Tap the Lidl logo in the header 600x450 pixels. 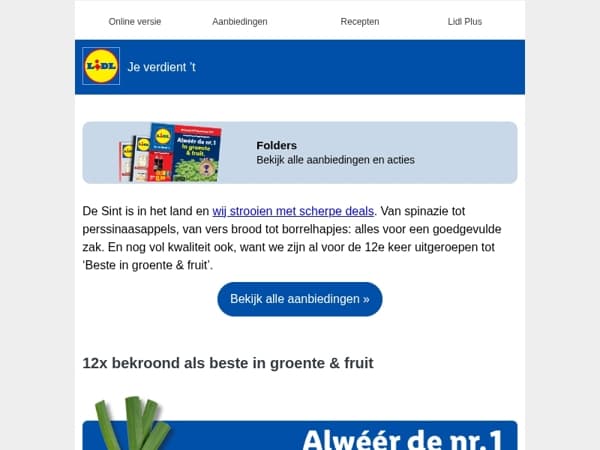(x=101, y=66)
